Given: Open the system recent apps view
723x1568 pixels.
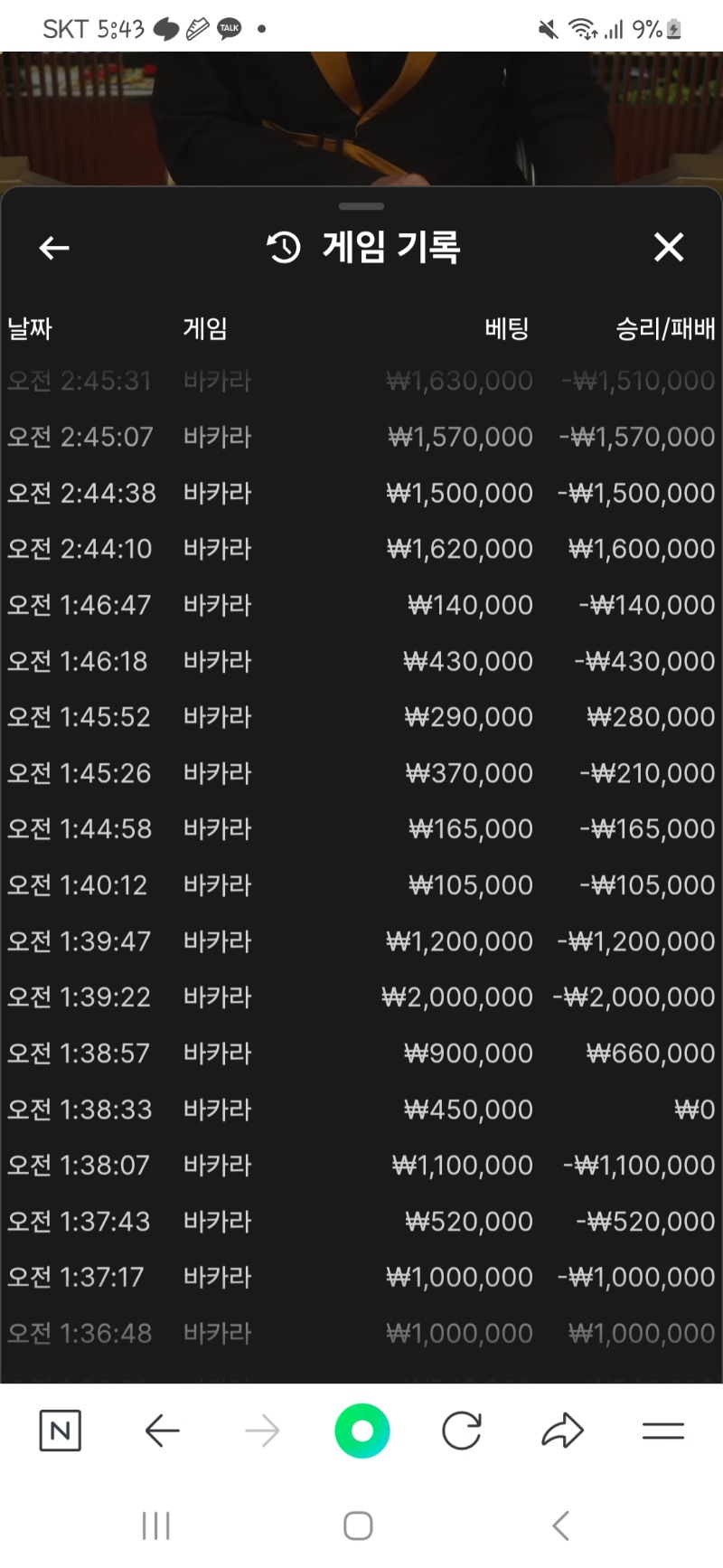Looking at the screenshot, I should (x=156, y=1525).
